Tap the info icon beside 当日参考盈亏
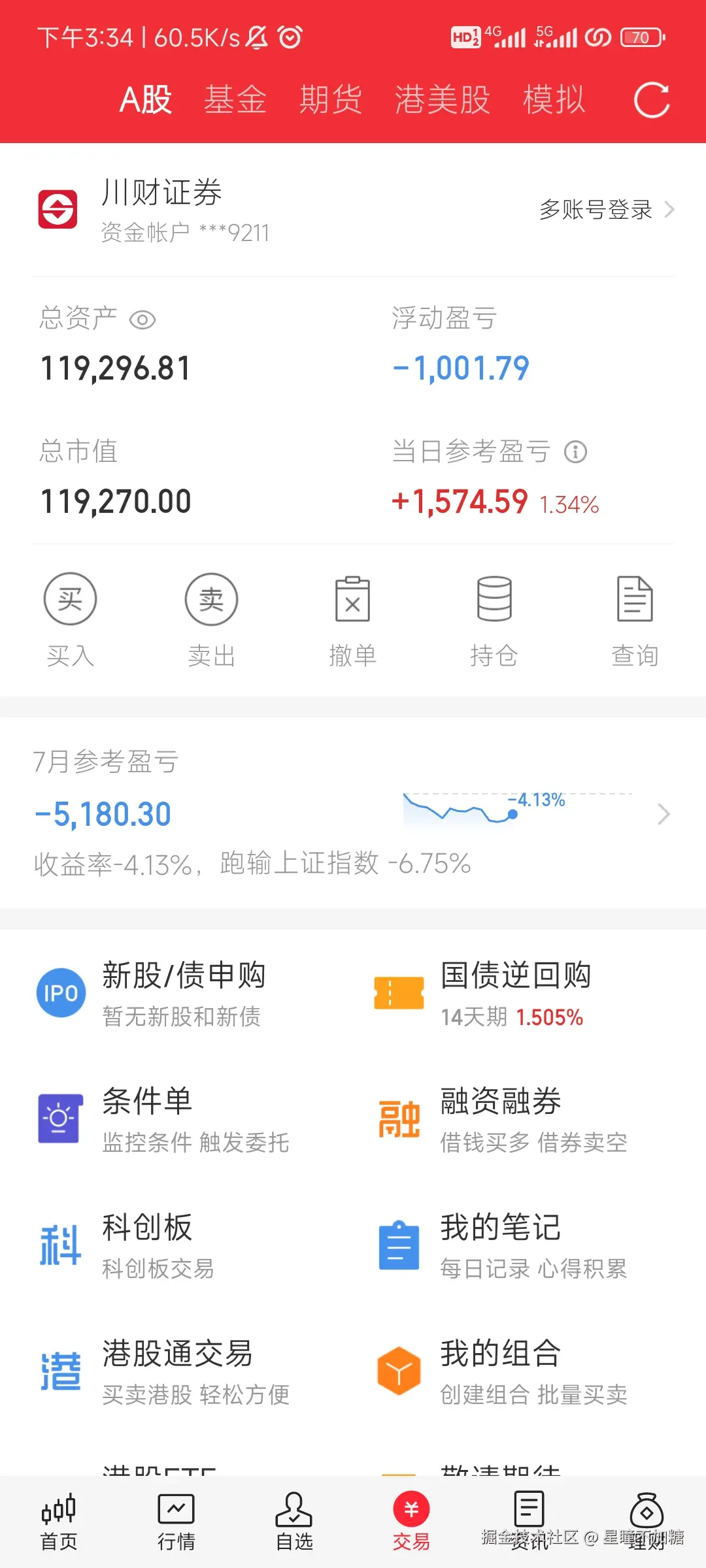 [574, 451]
